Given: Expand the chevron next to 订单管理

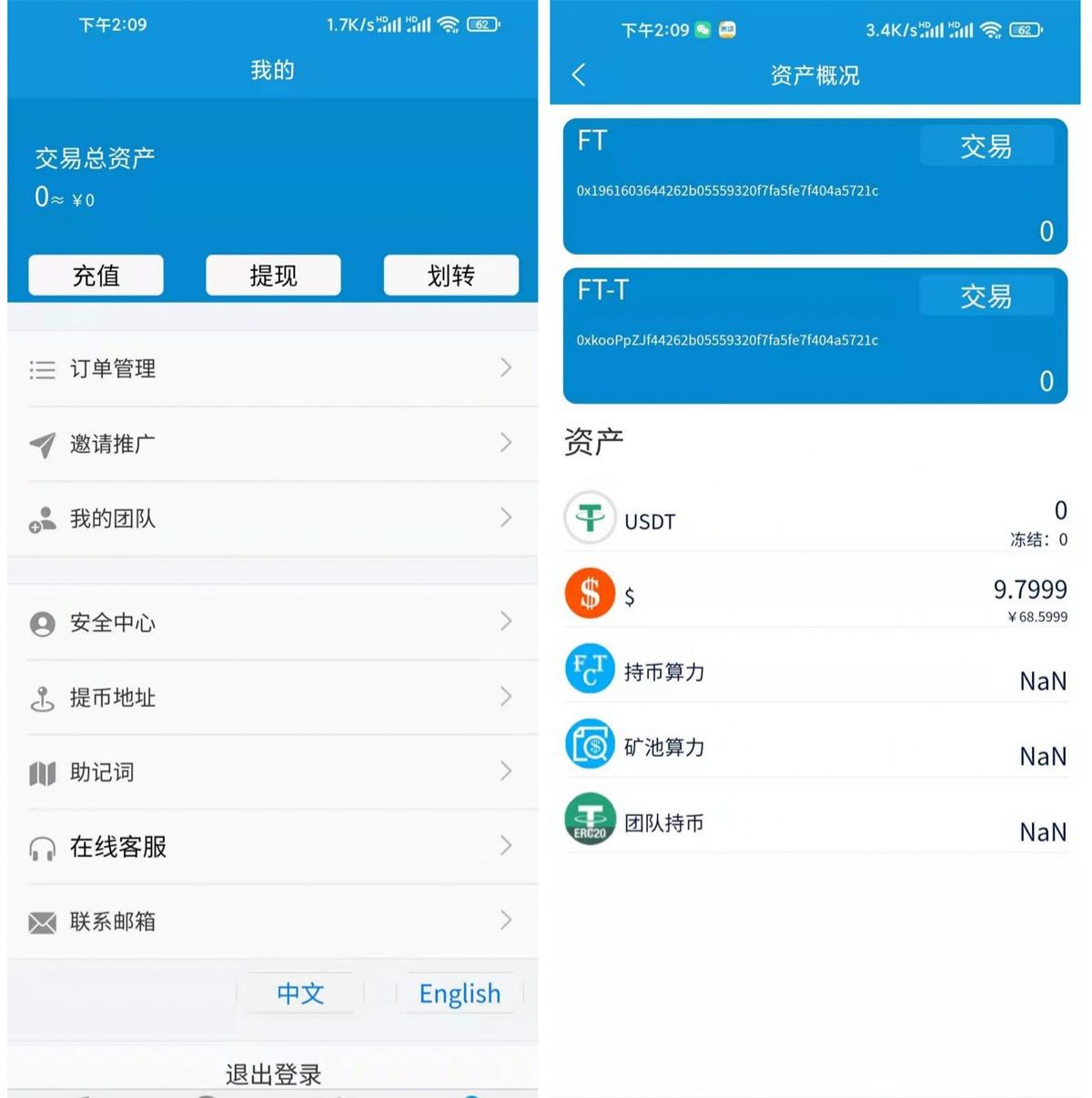Looking at the screenshot, I should [x=507, y=369].
